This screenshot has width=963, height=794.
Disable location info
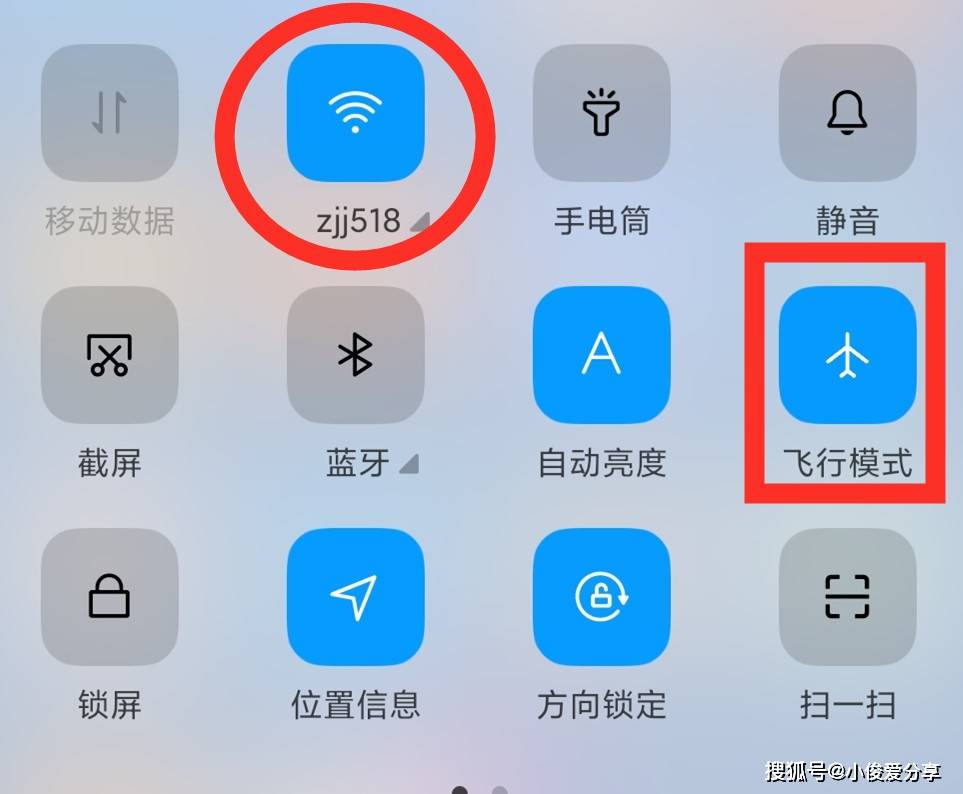[x=355, y=597]
